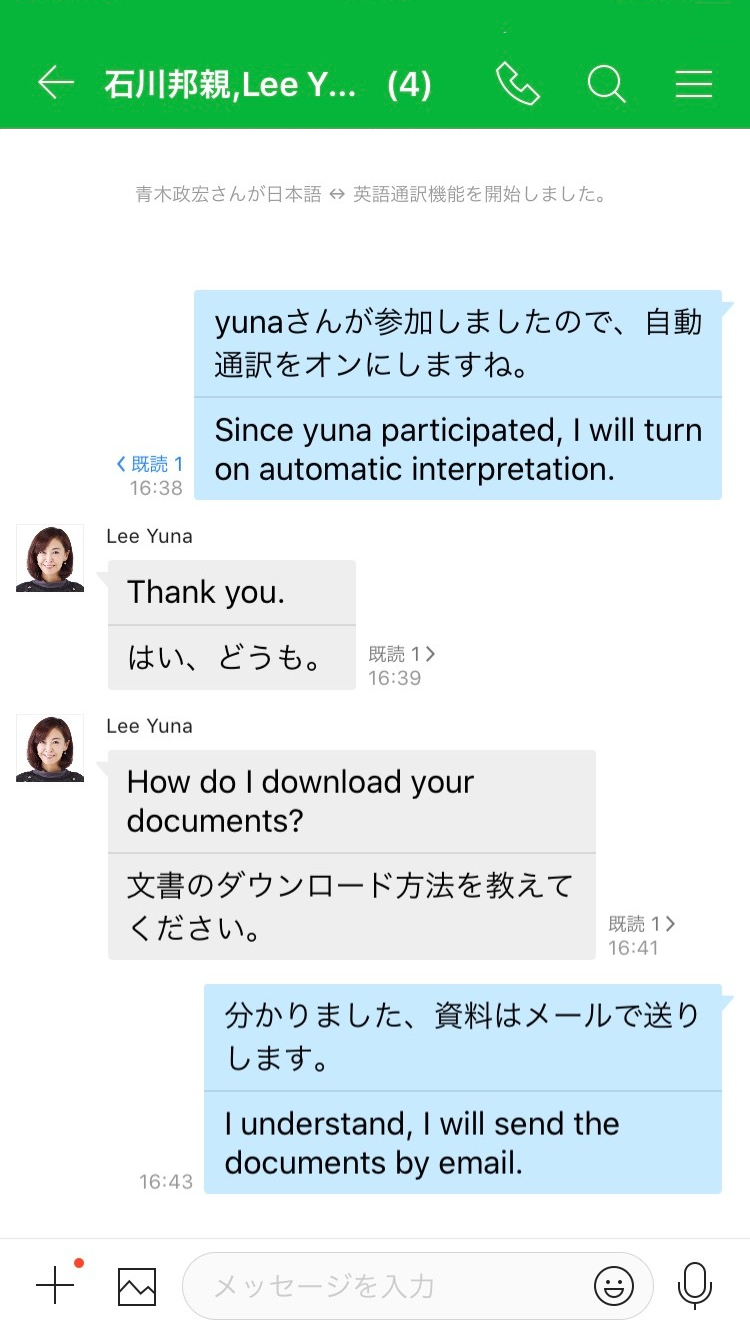Open Lee Yuna's profile picture beside Thank you

coord(50,558)
